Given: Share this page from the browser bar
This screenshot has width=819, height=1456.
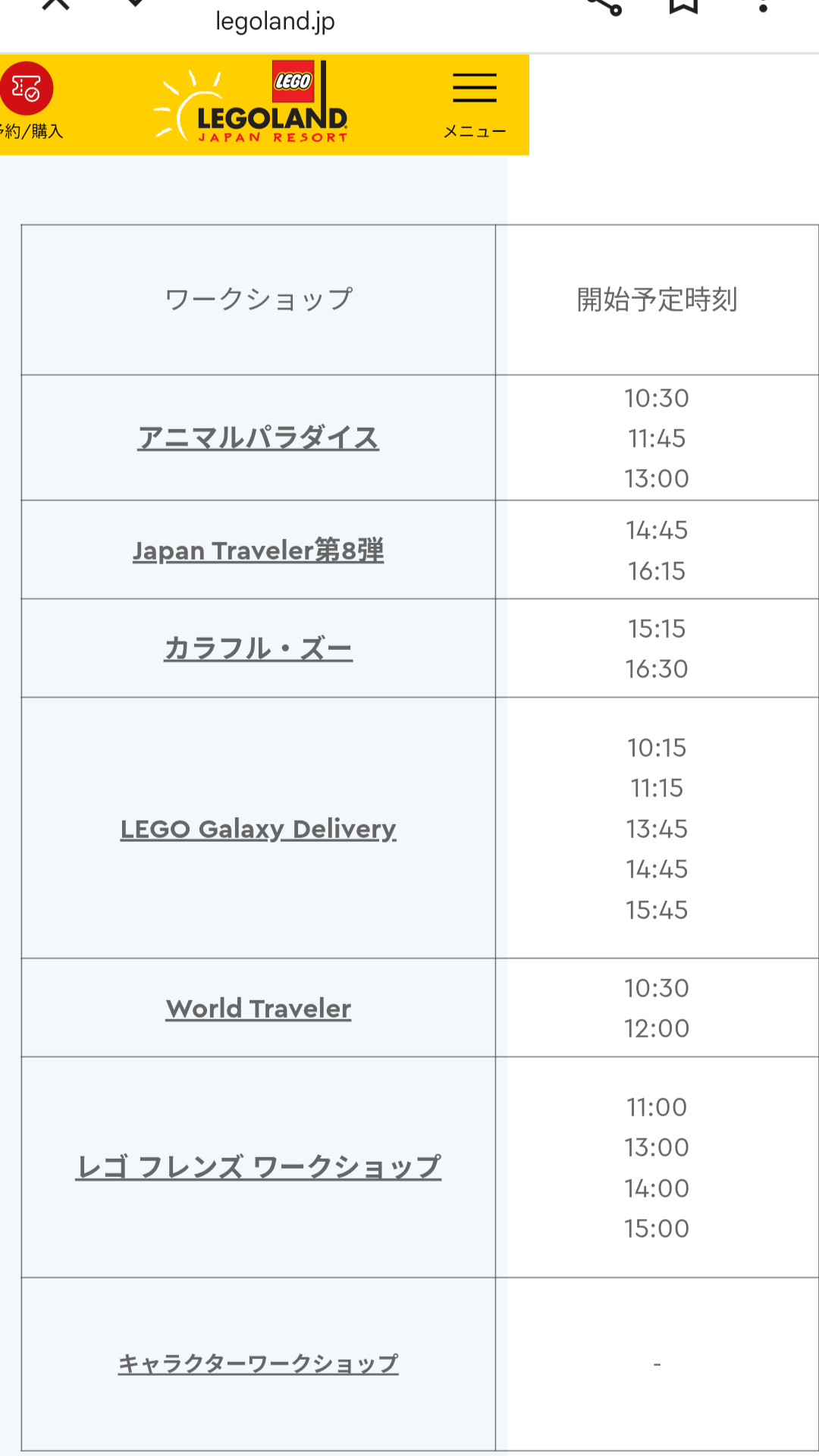Looking at the screenshot, I should (x=604, y=5).
